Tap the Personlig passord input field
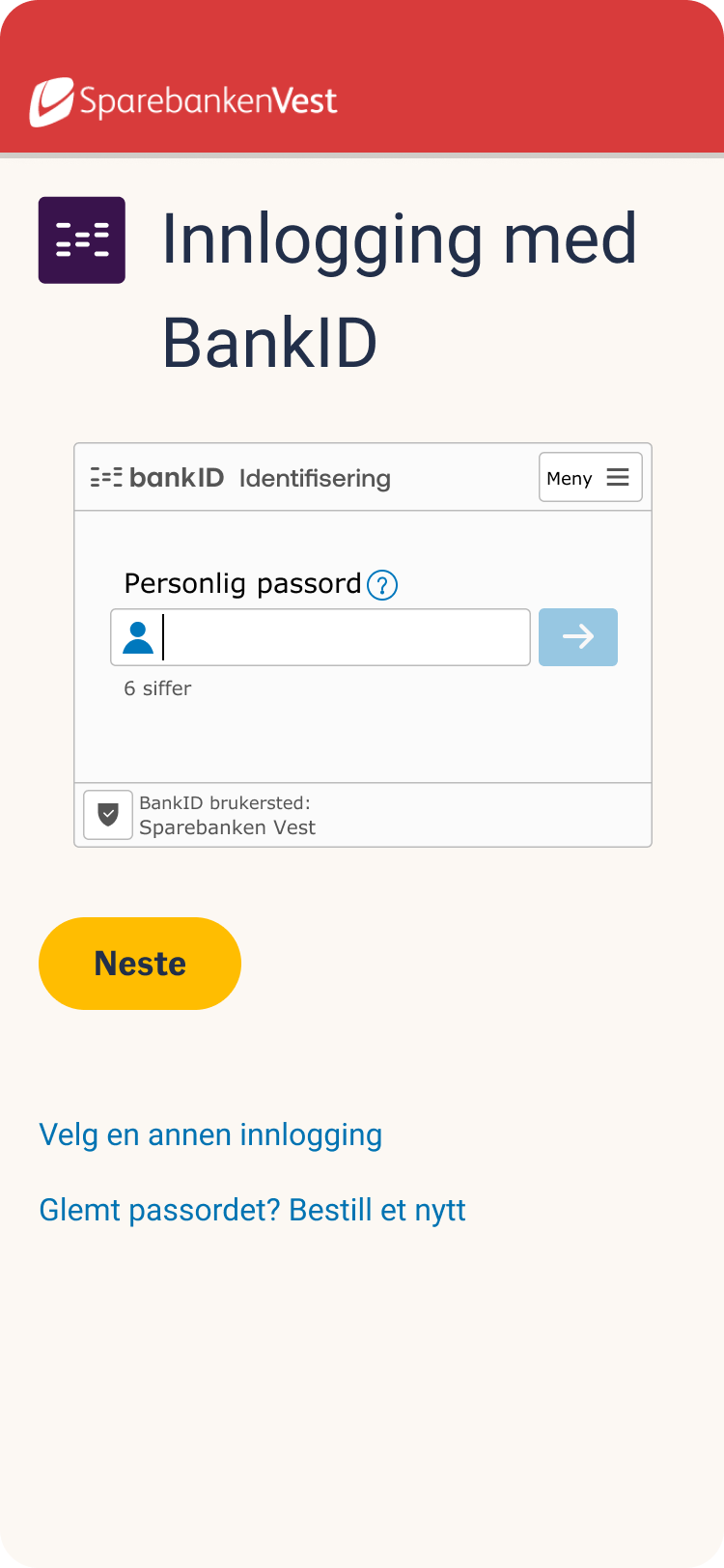Screen dimensions: 724x1568 coord(320,637)
